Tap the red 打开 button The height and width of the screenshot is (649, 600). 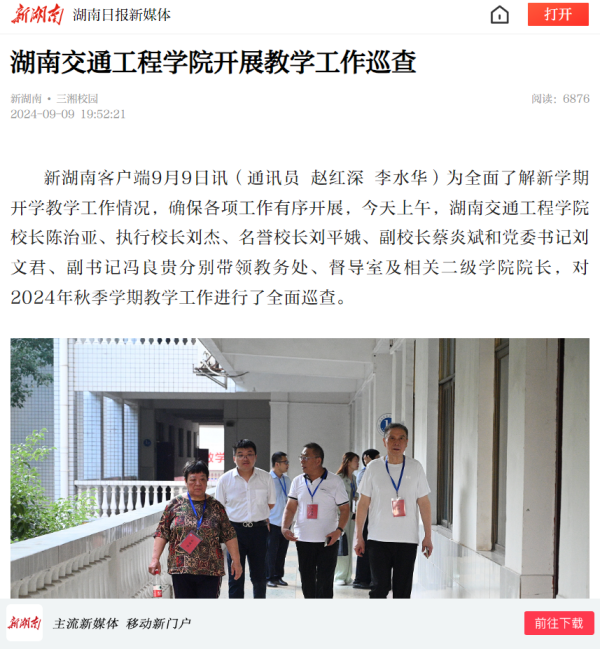[x=558, y=15]
